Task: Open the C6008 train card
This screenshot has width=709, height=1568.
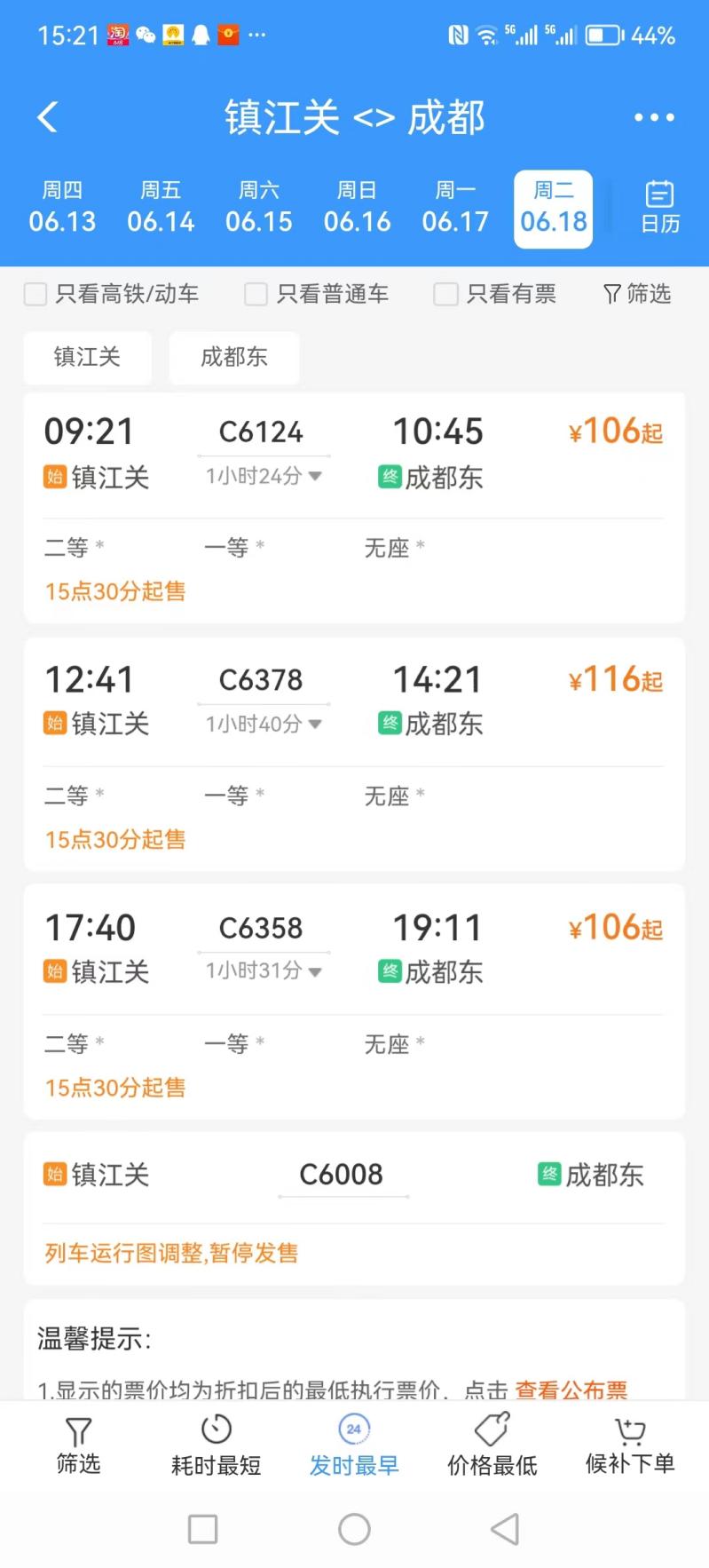Action: click(x=354, y=1208)
